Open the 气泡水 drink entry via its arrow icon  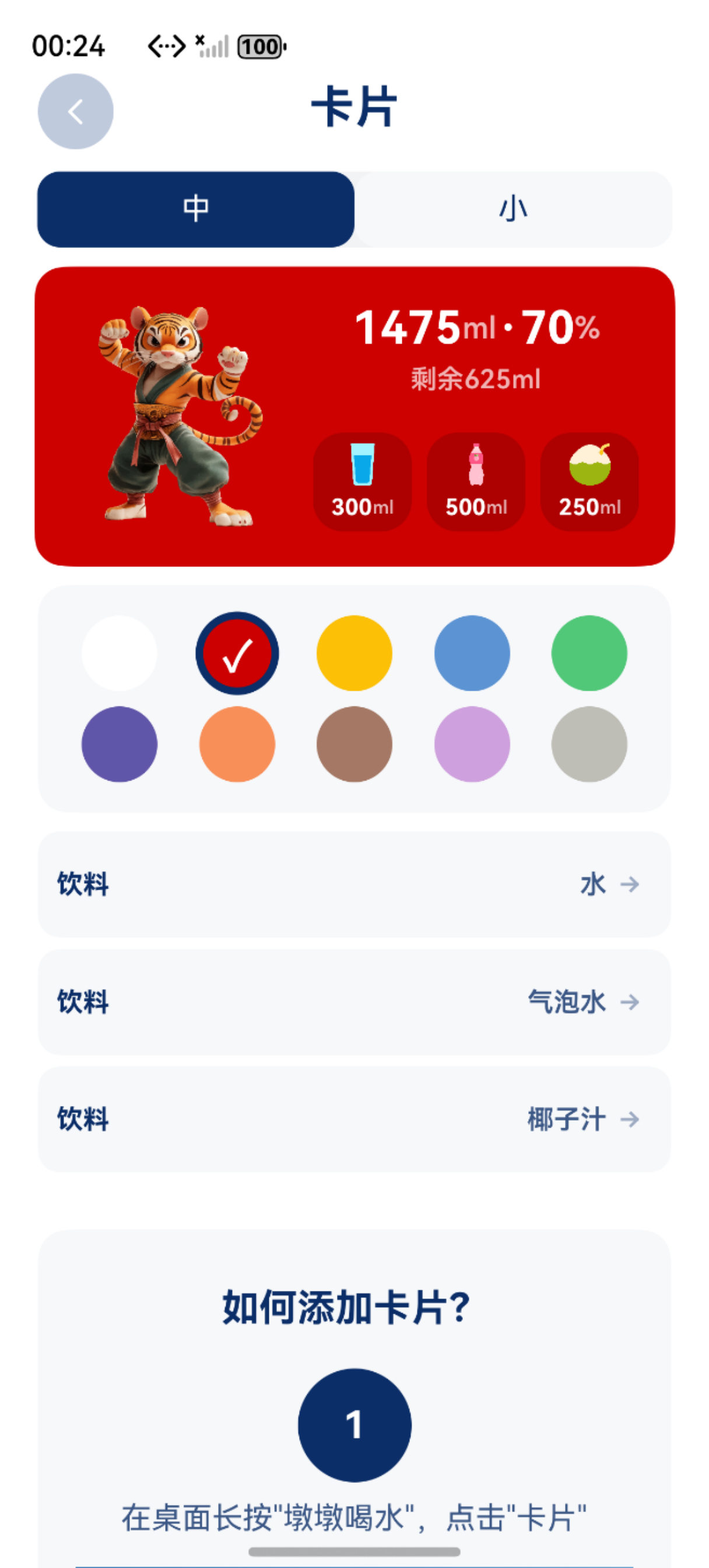[631, 1003]
